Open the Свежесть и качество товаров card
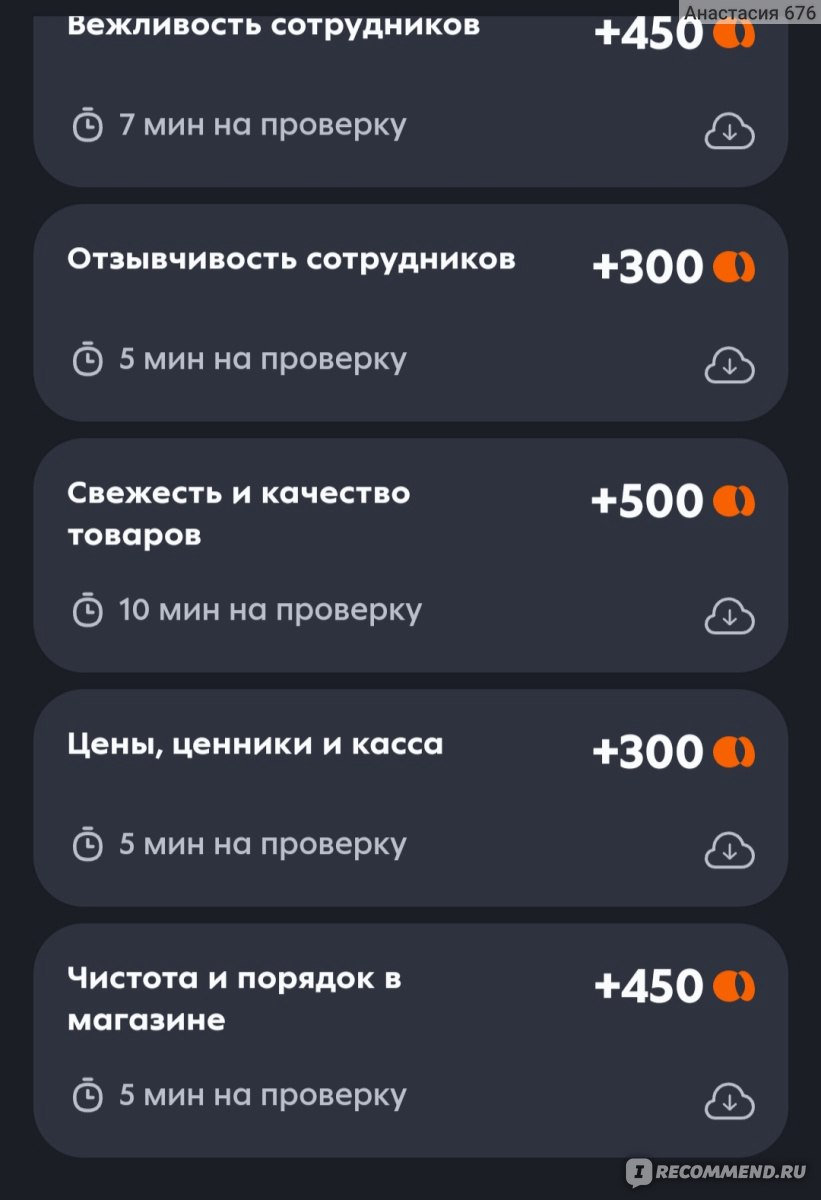The image size is (821, 1200). (240, 513)
